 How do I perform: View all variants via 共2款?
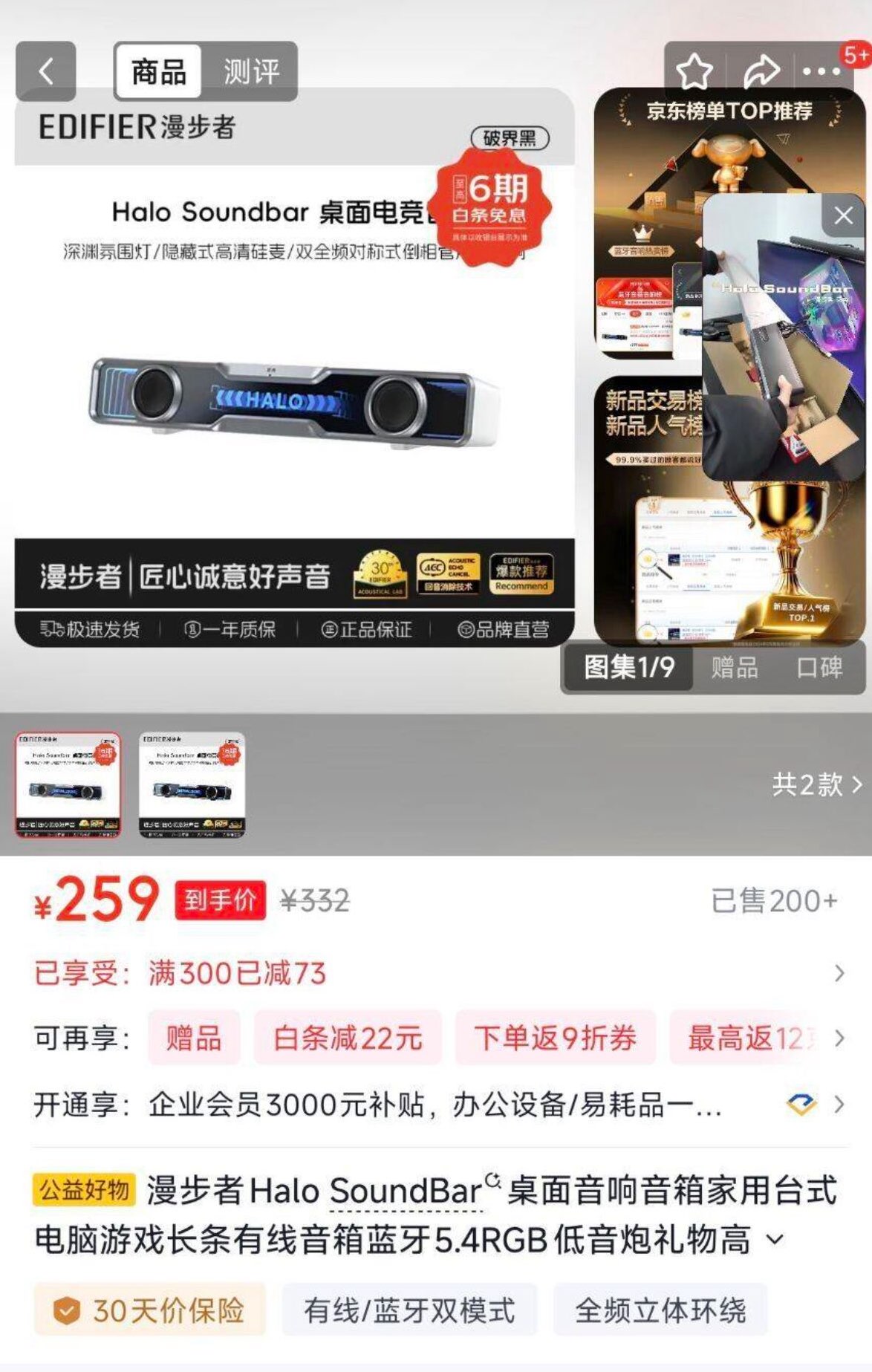coord(816,784)
